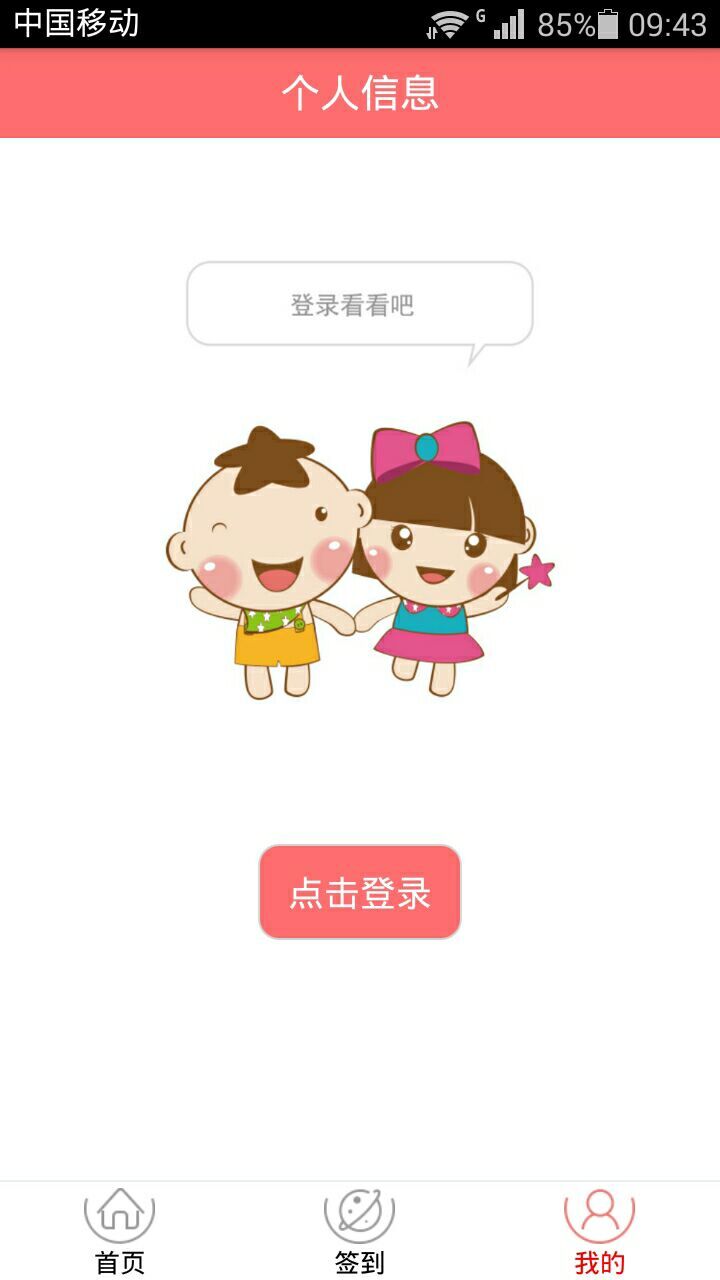This screenshot has height=1280, width=720.
Task: Switch to the 首页 tab
Action: 120,1231
